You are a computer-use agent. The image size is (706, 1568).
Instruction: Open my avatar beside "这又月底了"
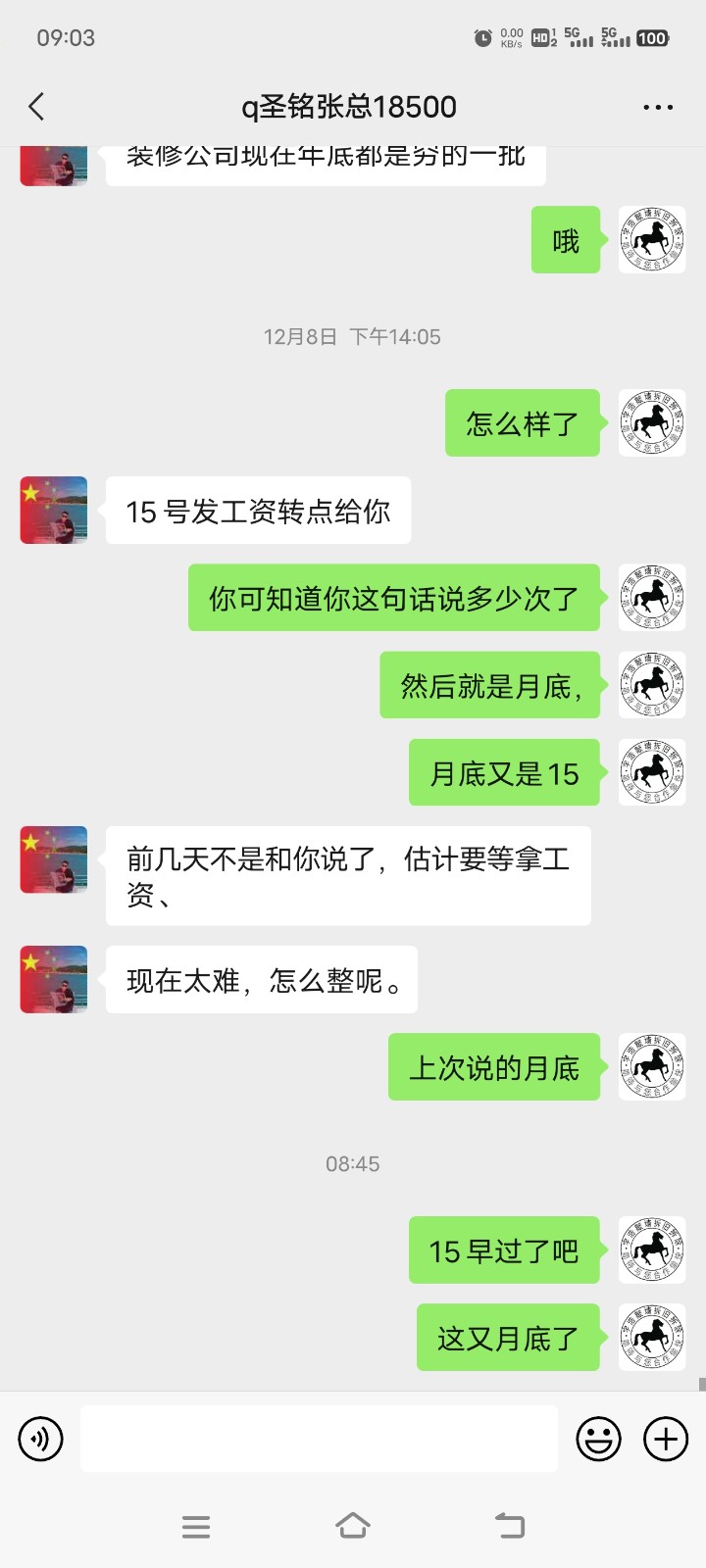pos(652,1338)
